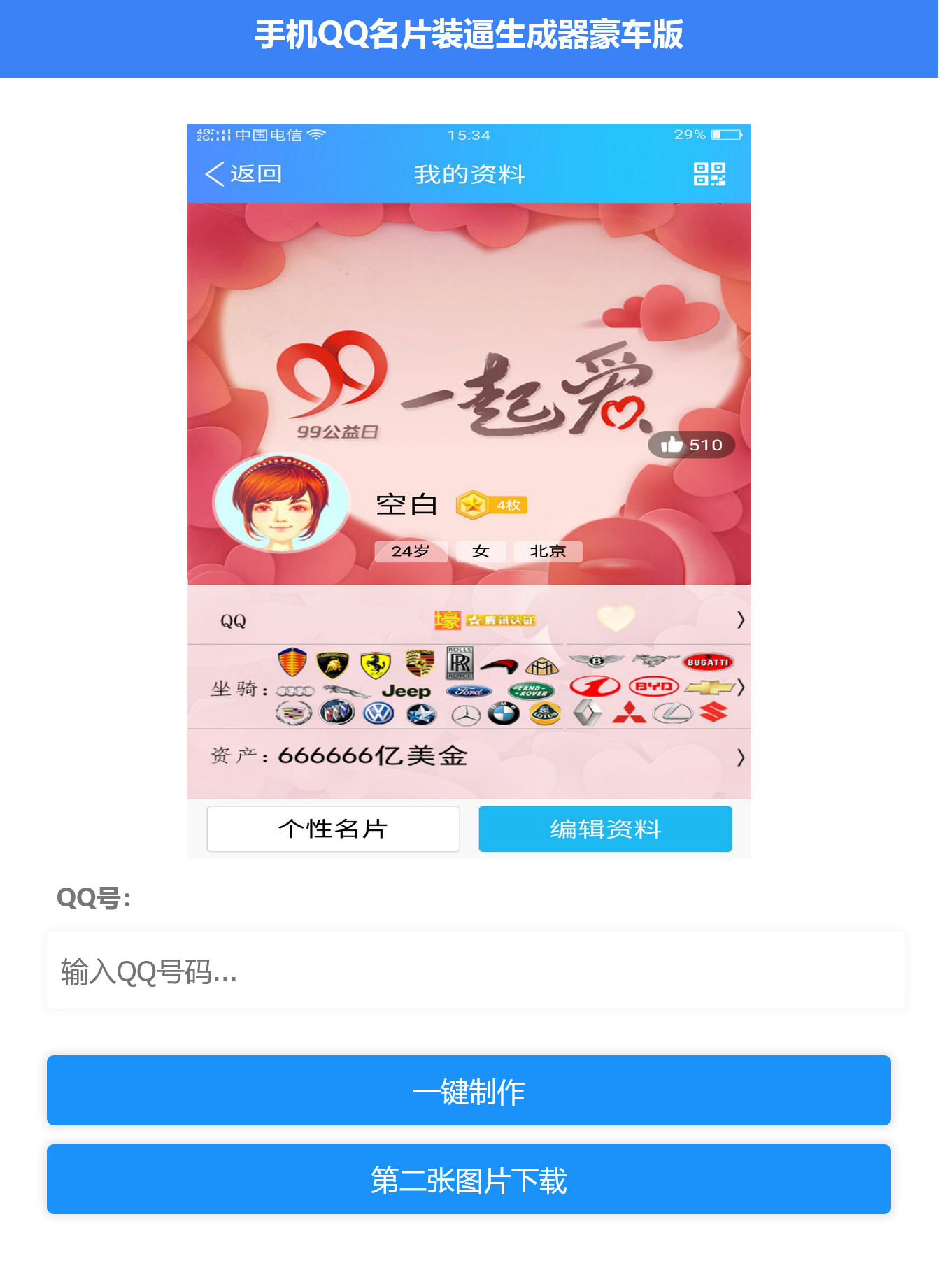Viewport: 952px width, 1261px height.
Task: Tap the 一键制作 button
Action: tap(469, 1090)
